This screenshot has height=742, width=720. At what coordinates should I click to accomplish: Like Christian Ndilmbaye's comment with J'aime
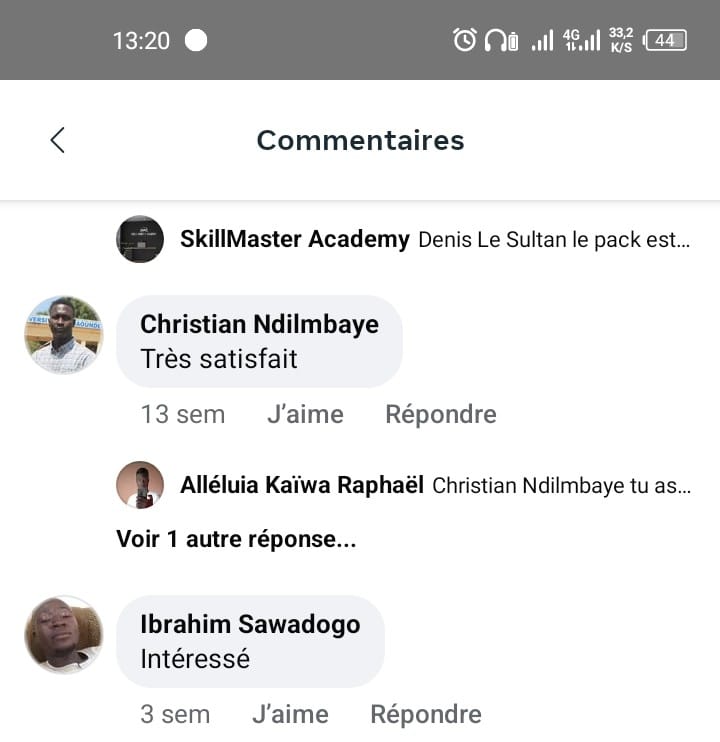305,414
